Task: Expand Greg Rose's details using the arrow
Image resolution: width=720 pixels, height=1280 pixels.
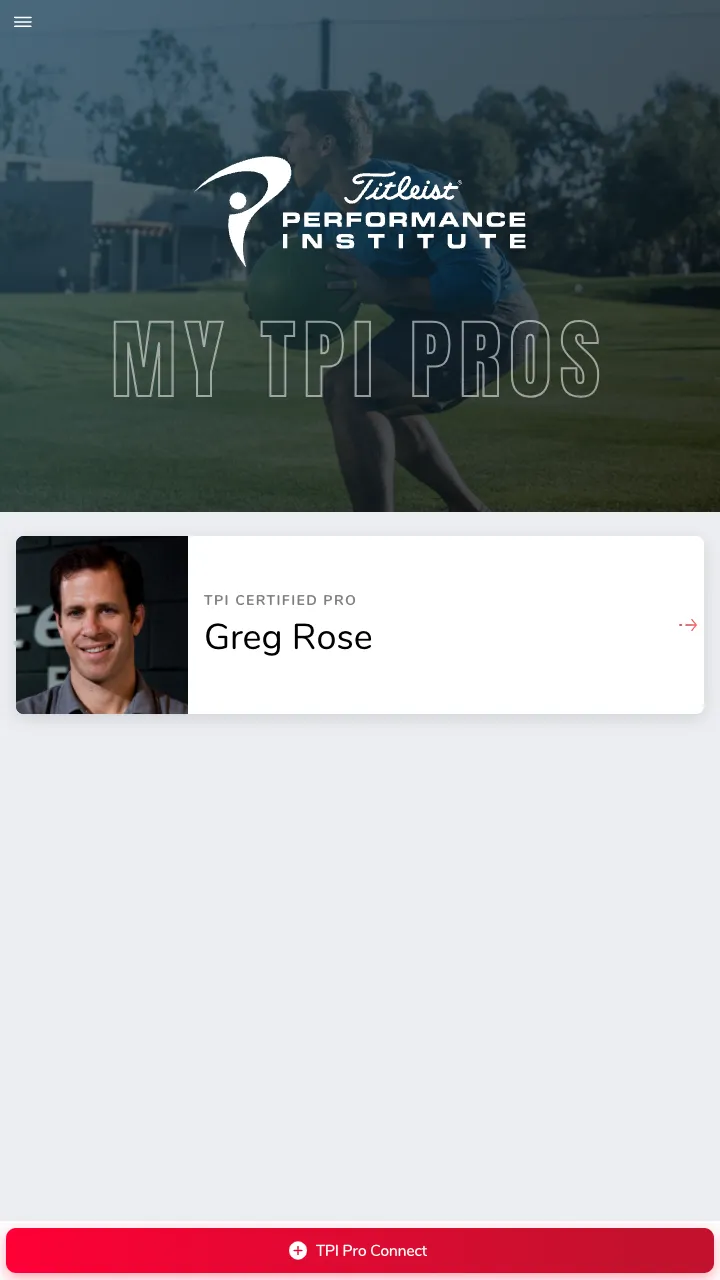Action: [x=687, y=624]
